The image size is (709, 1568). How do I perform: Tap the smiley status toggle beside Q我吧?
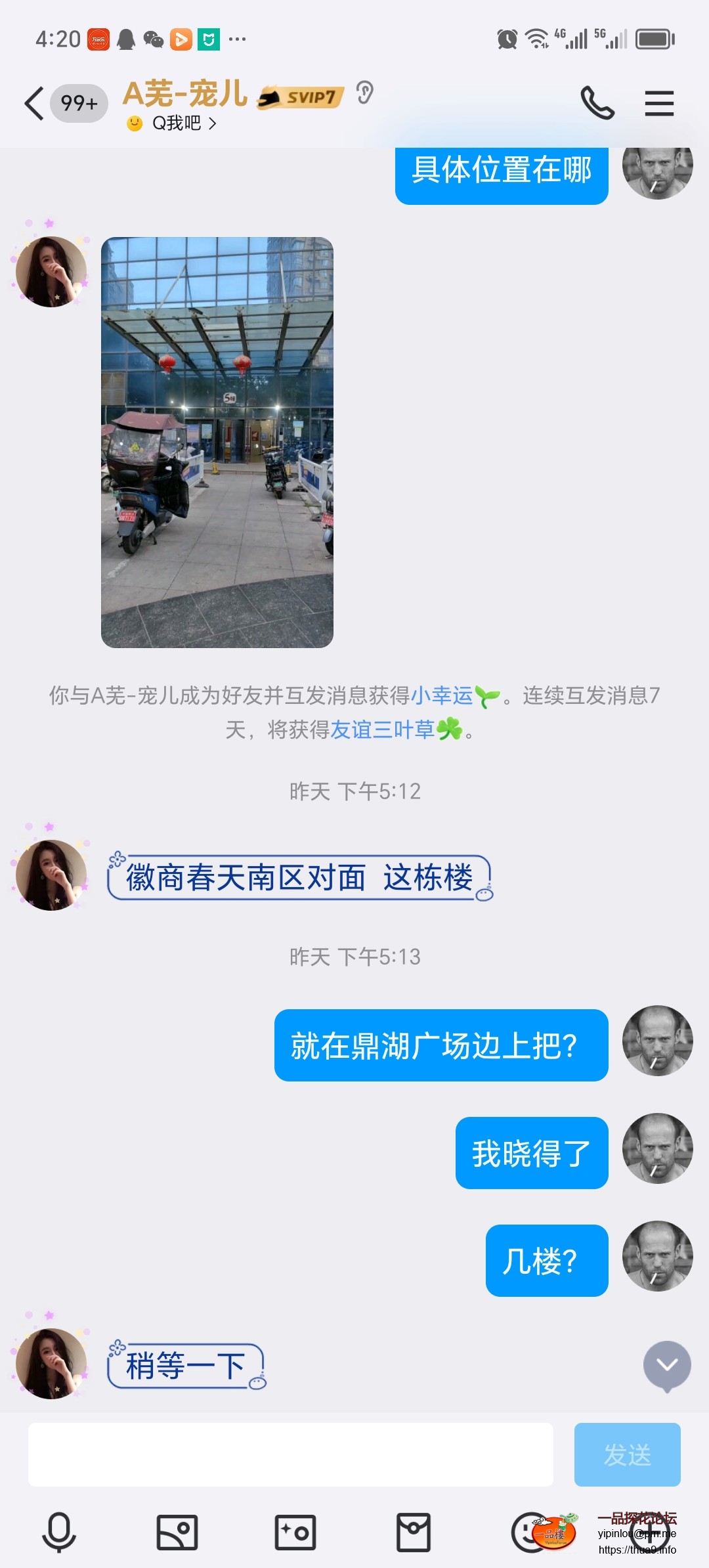point(135,123)
